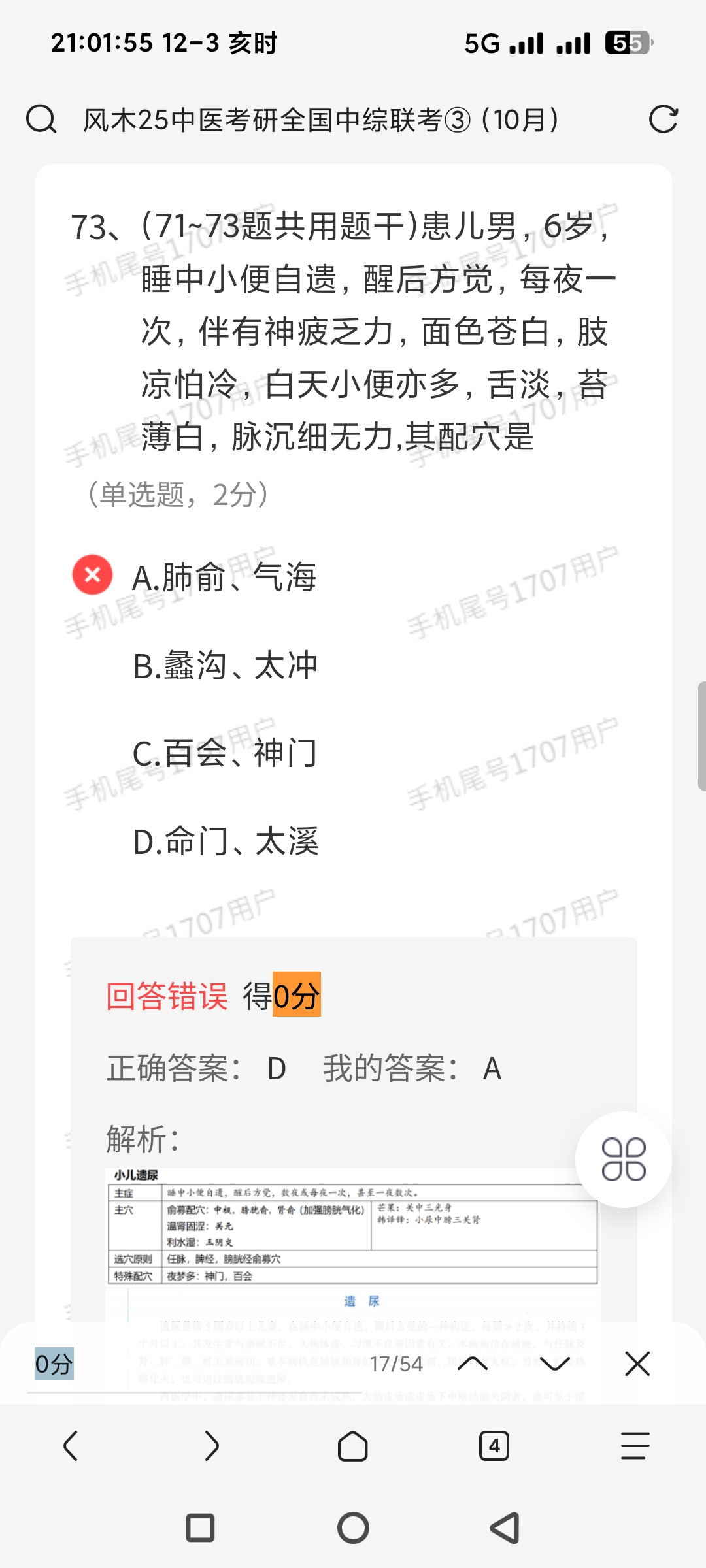Open the floating four-circle menu button

pyautogui.click(x=623, y=1160)
